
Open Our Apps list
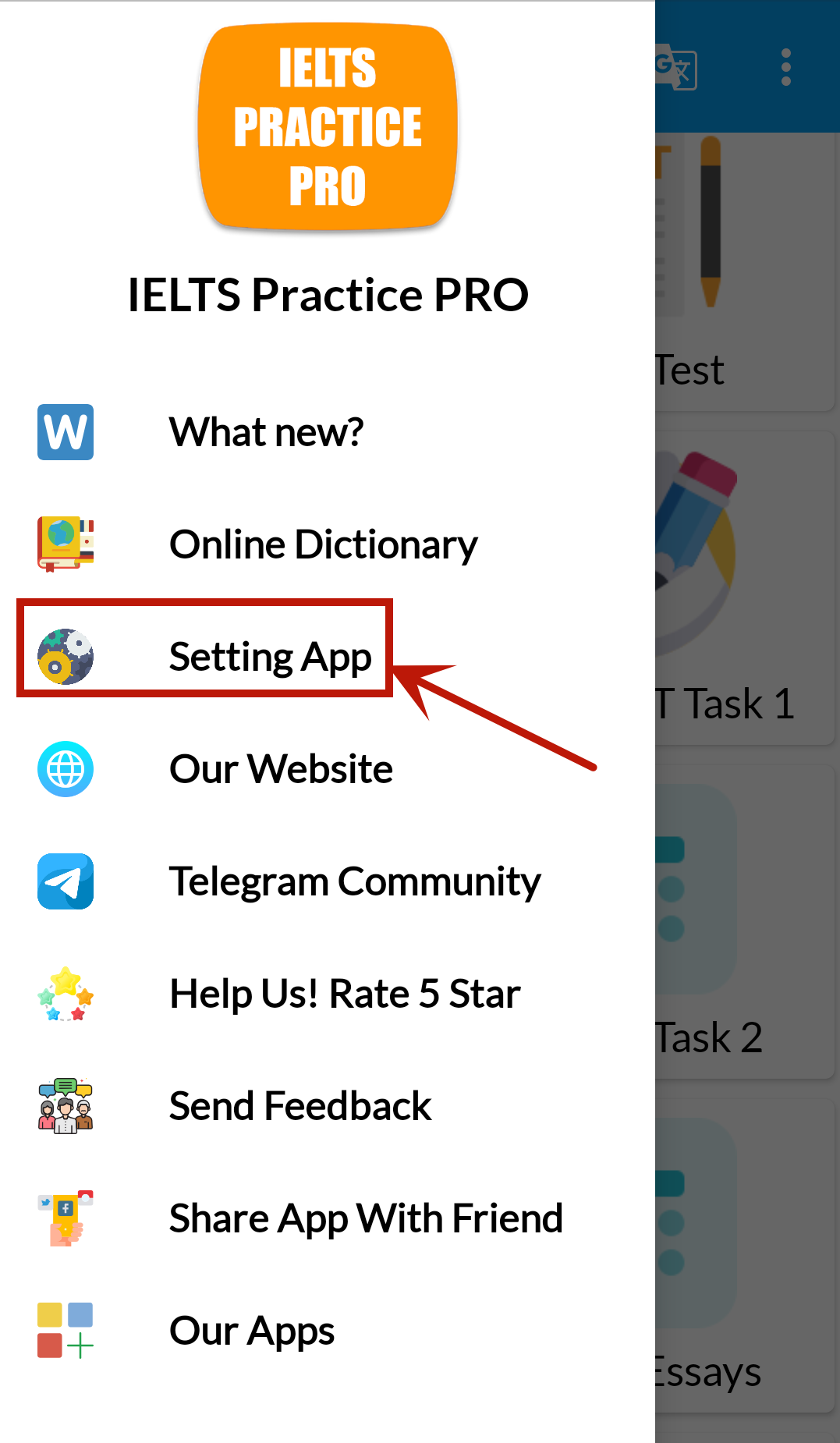click(x=252, y=1331)
